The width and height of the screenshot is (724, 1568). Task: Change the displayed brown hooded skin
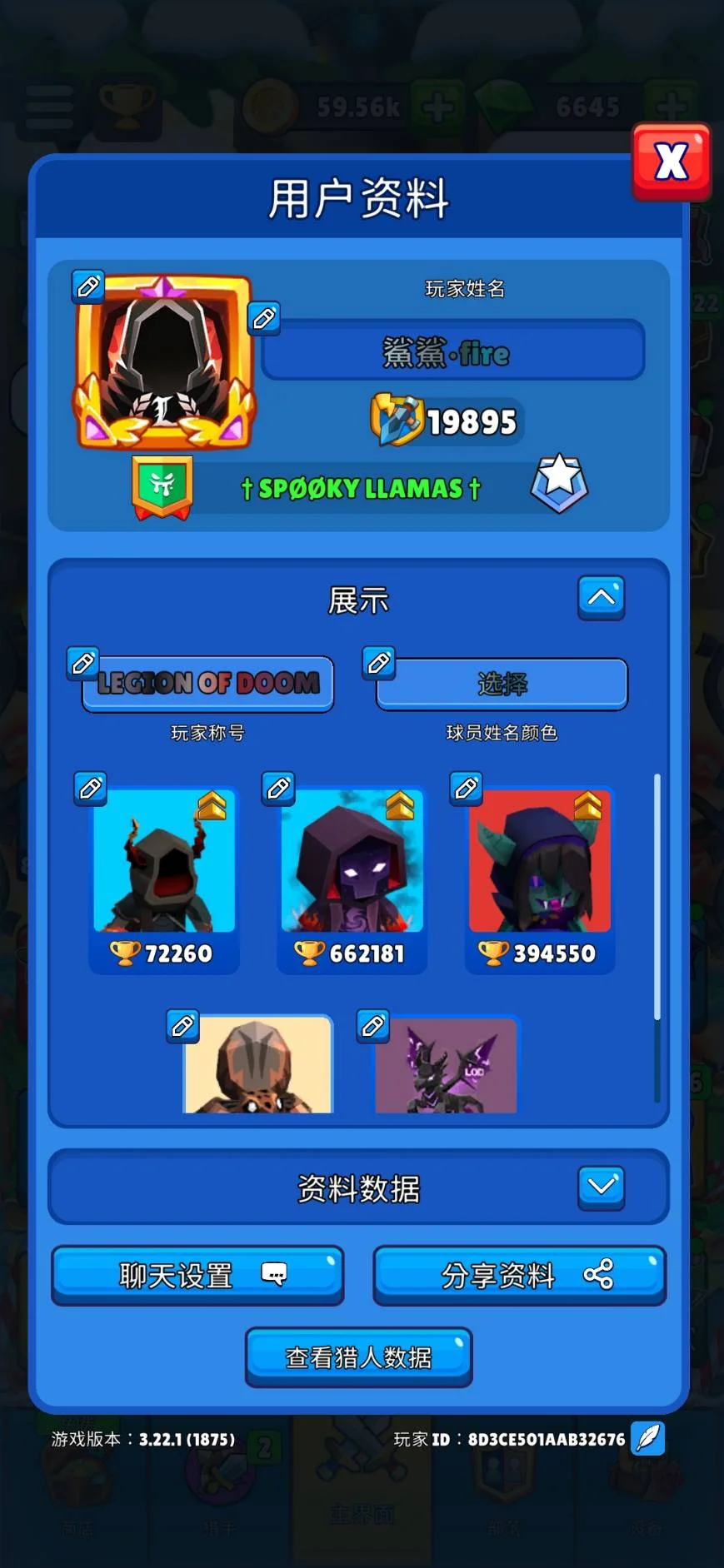point(183,1026)
